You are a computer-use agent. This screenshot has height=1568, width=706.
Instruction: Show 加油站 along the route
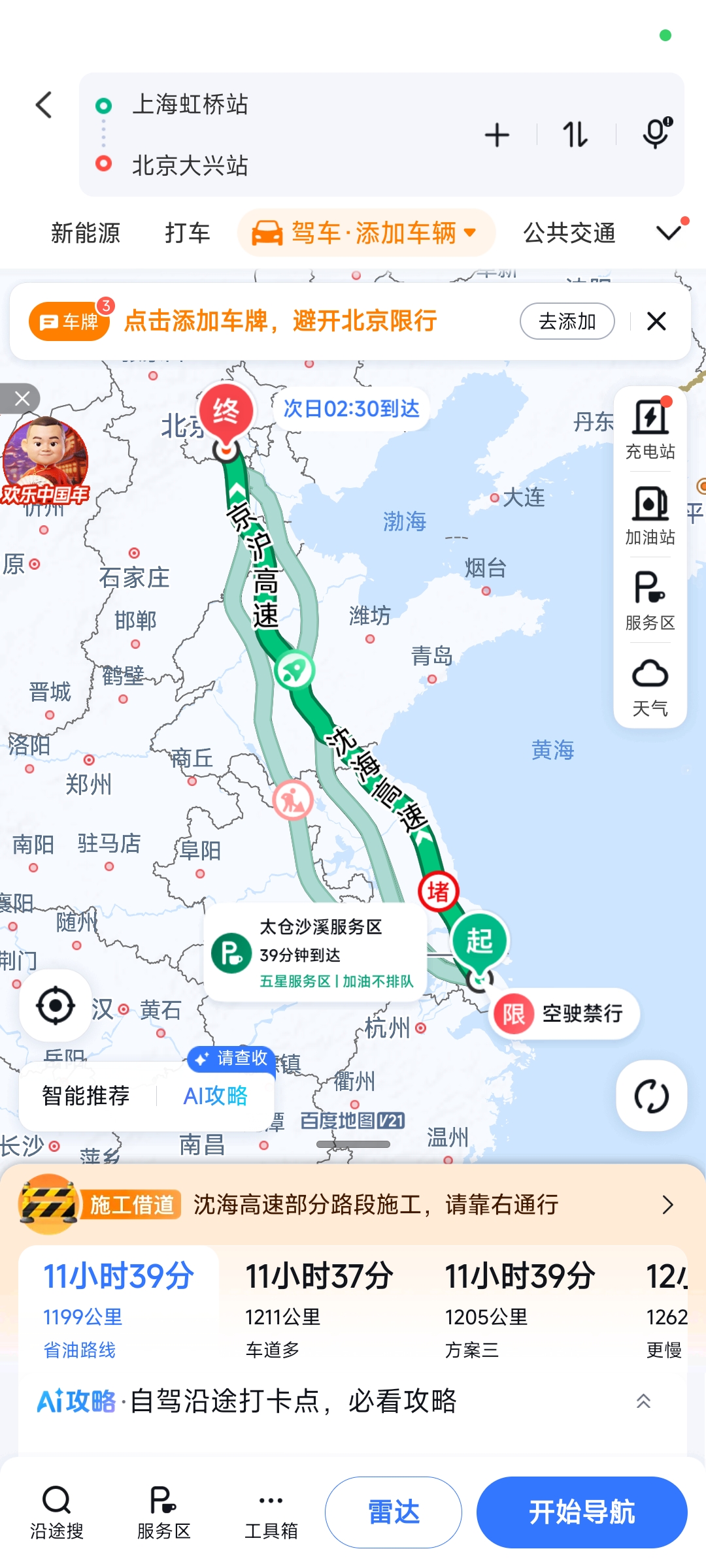[x=650, y=515]
